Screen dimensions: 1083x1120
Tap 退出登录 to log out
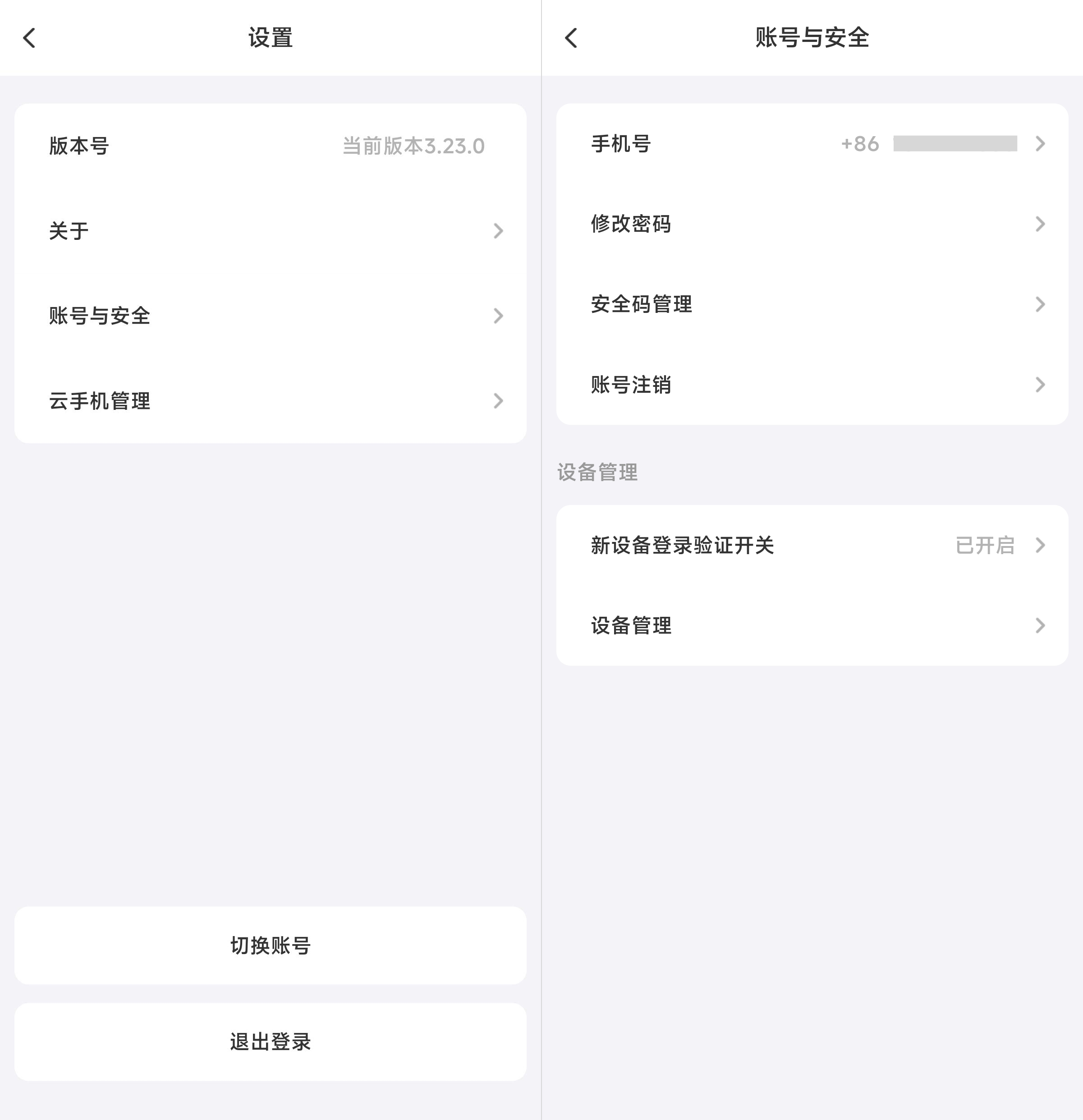270,1042
